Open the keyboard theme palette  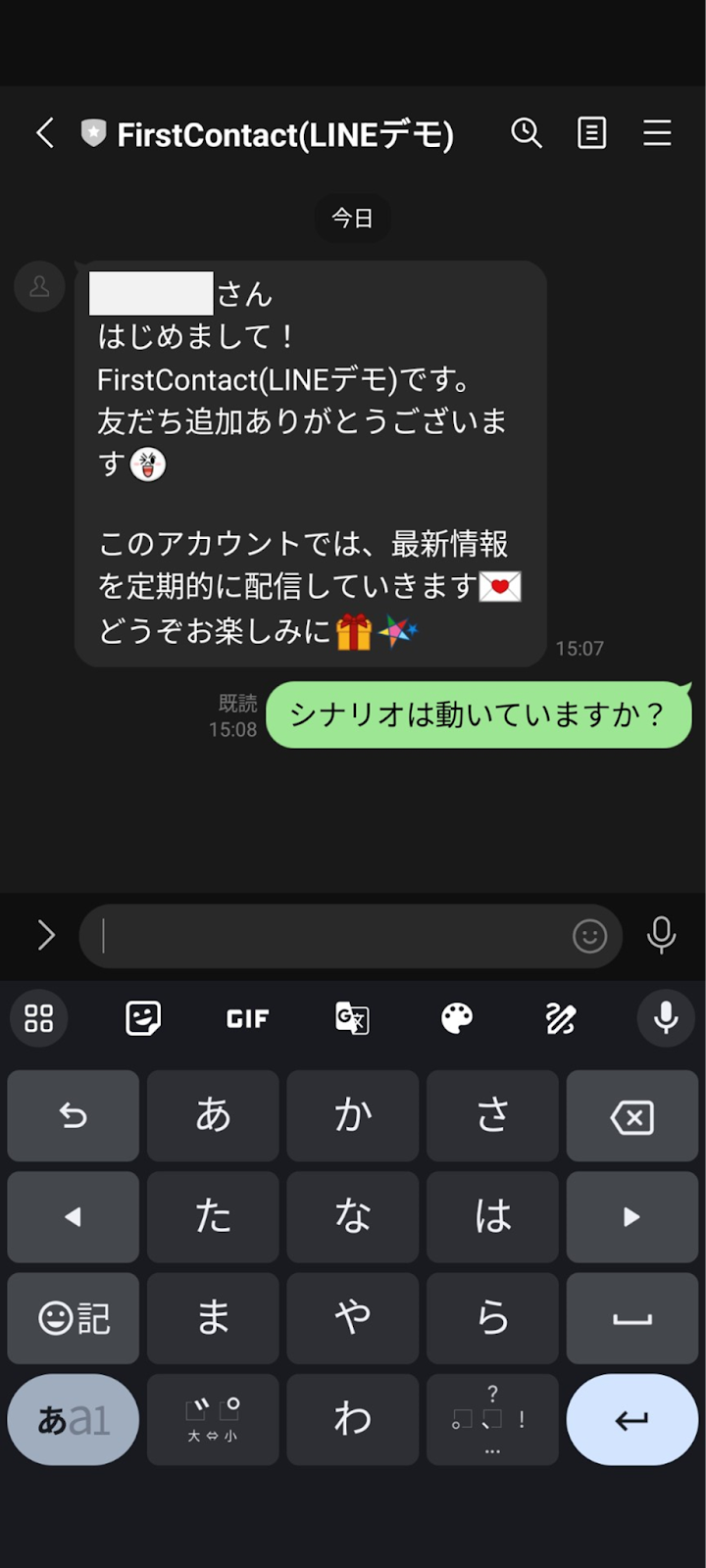(457, 1018)
